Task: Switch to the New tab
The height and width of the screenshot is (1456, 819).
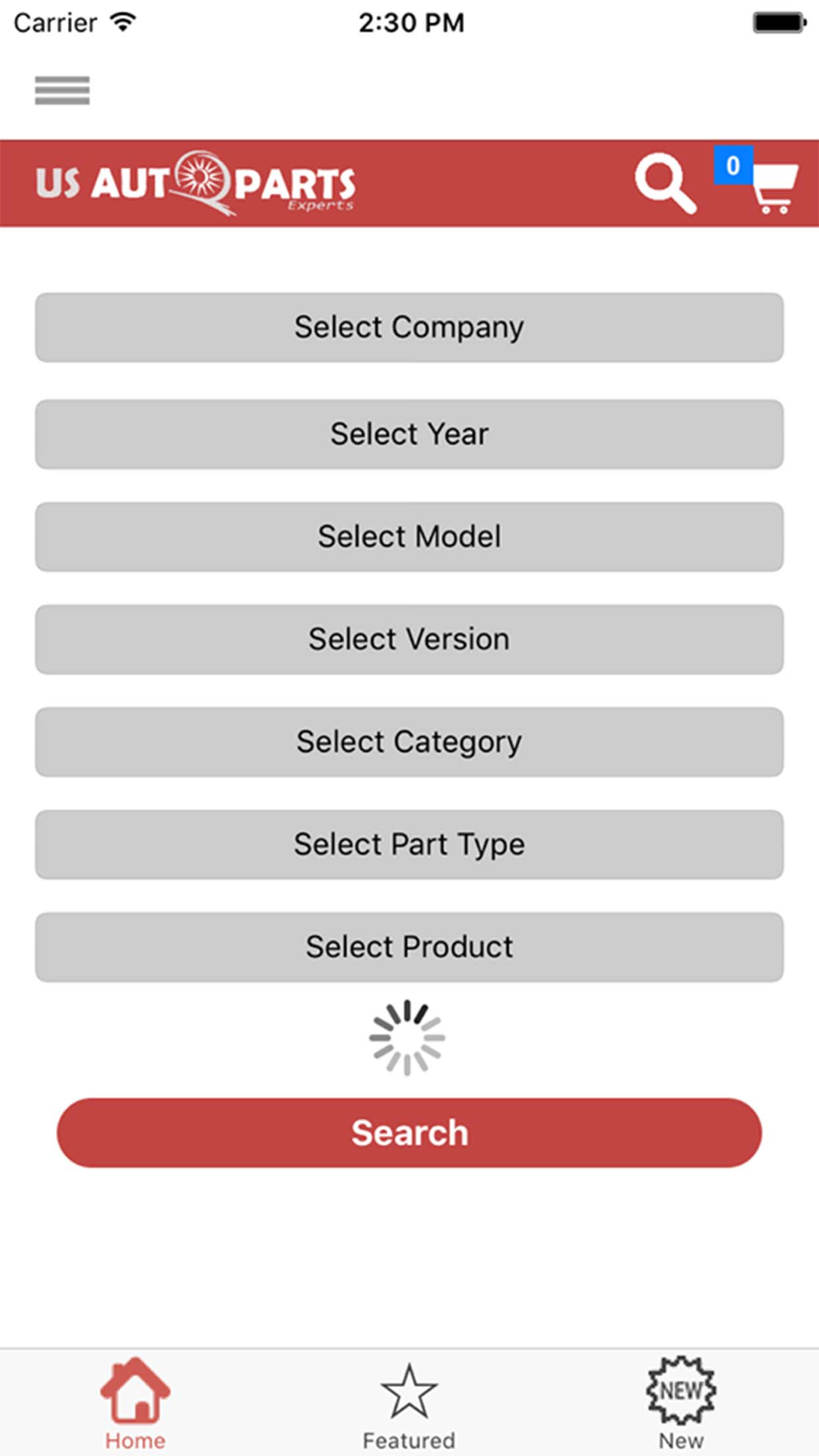Action: click(x=681, y=1404)
